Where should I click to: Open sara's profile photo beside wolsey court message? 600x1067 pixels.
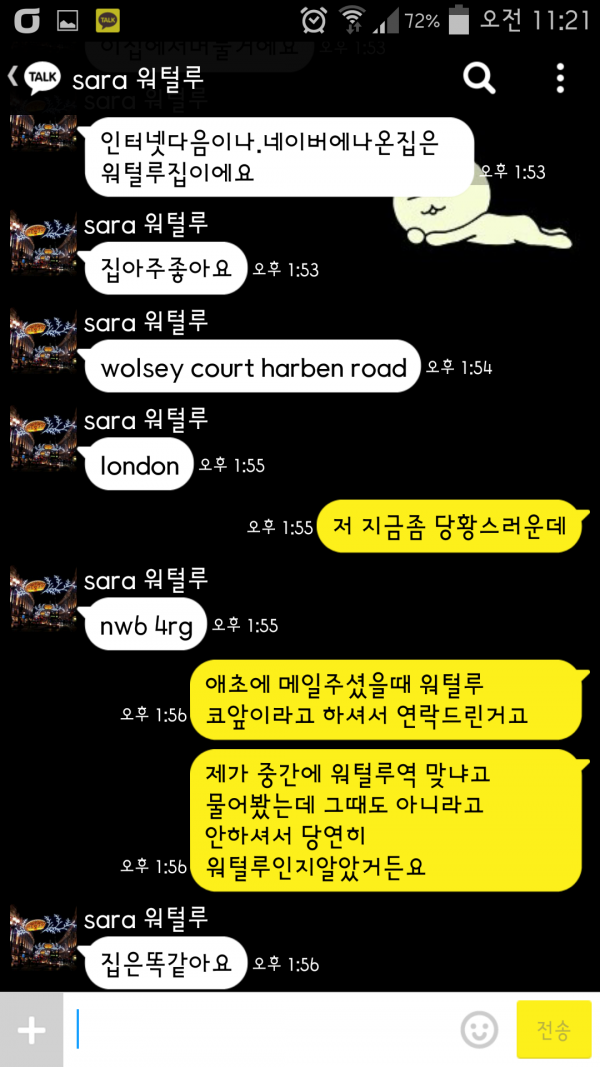(x=43, y=342)
